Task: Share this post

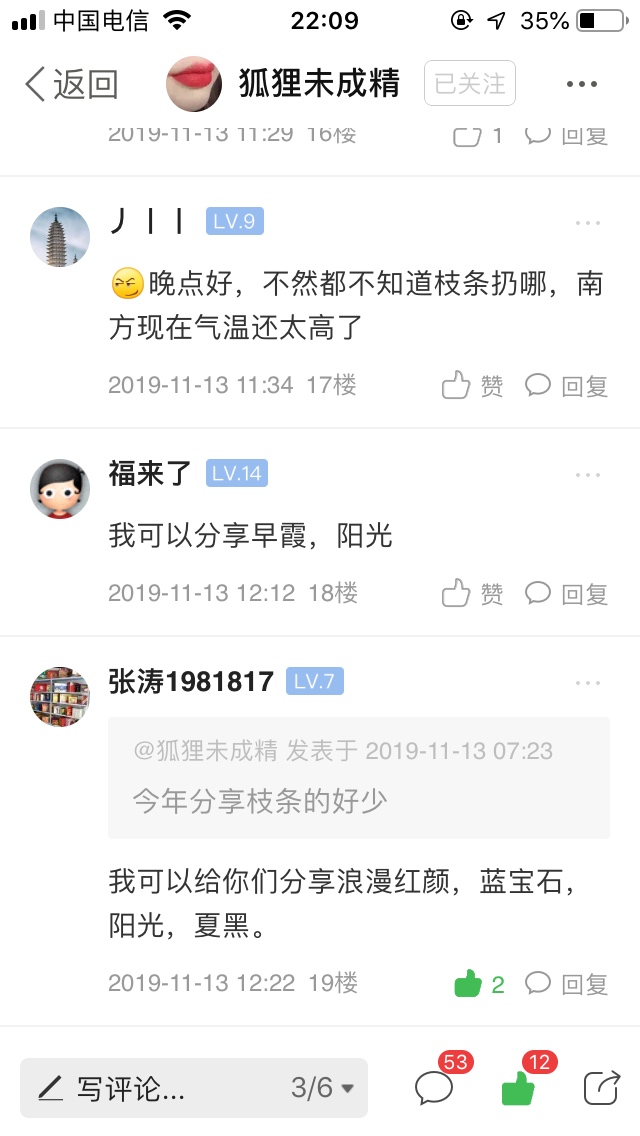Action: [602, 1087]
